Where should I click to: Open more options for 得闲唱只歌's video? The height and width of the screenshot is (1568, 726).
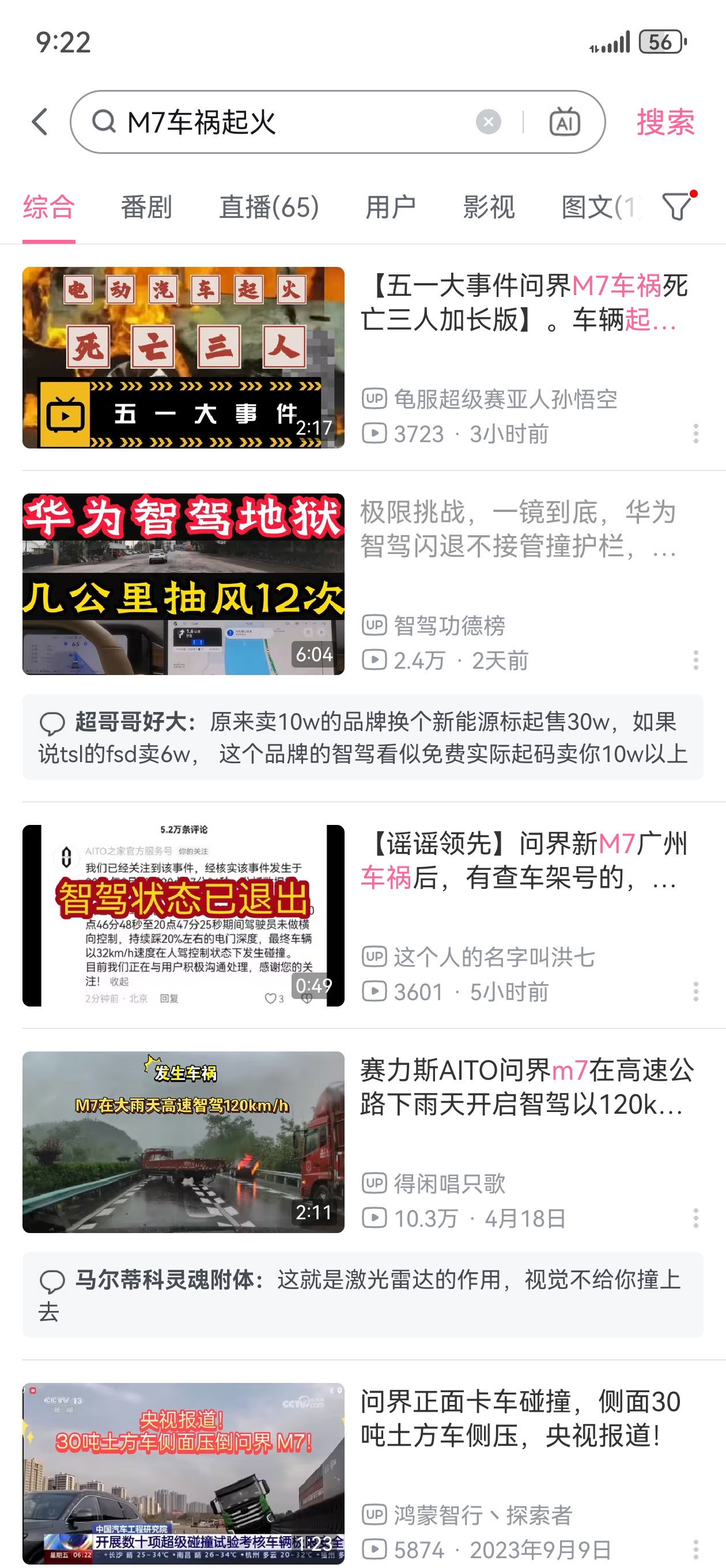click(x=695, y=1218)
